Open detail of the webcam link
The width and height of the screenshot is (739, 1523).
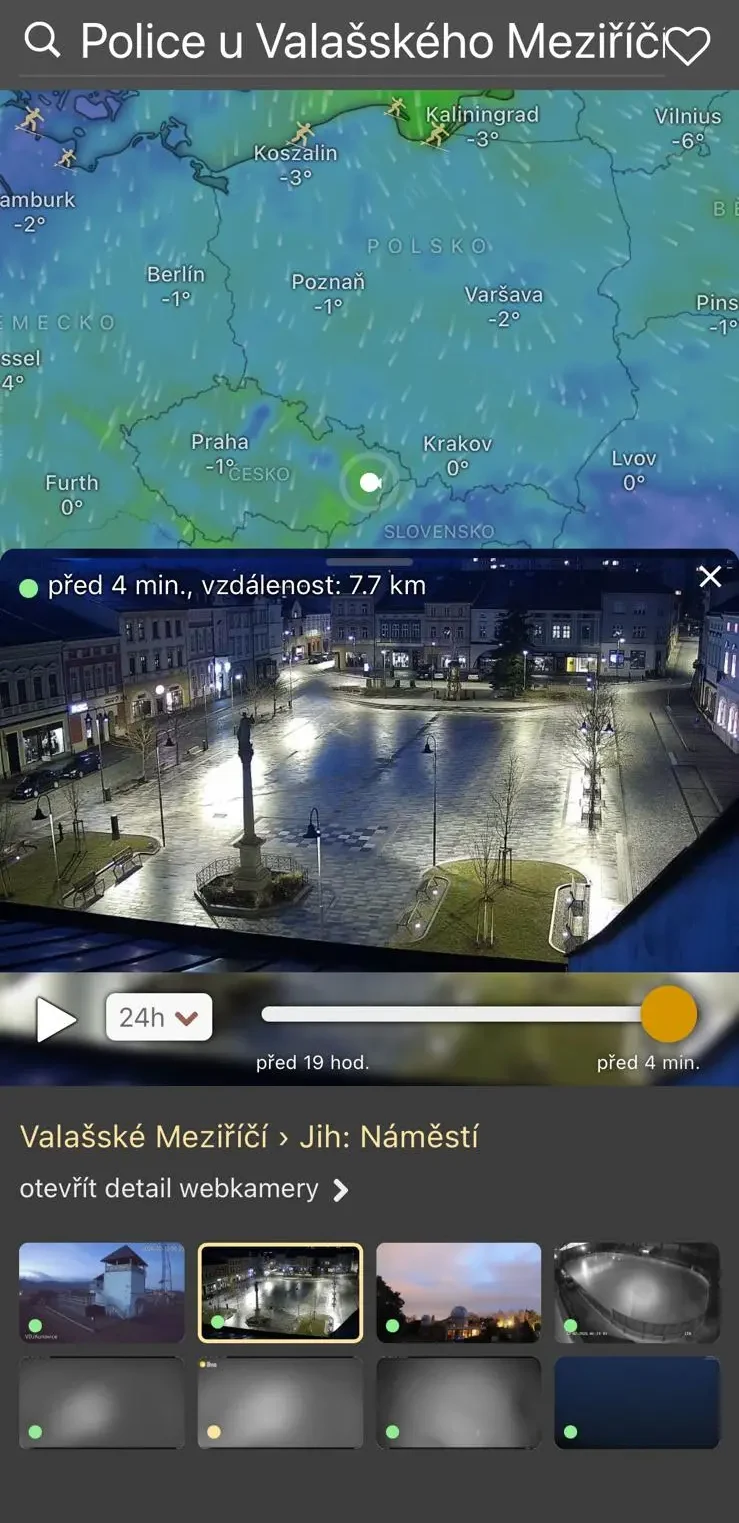[x=185, y=1189]
